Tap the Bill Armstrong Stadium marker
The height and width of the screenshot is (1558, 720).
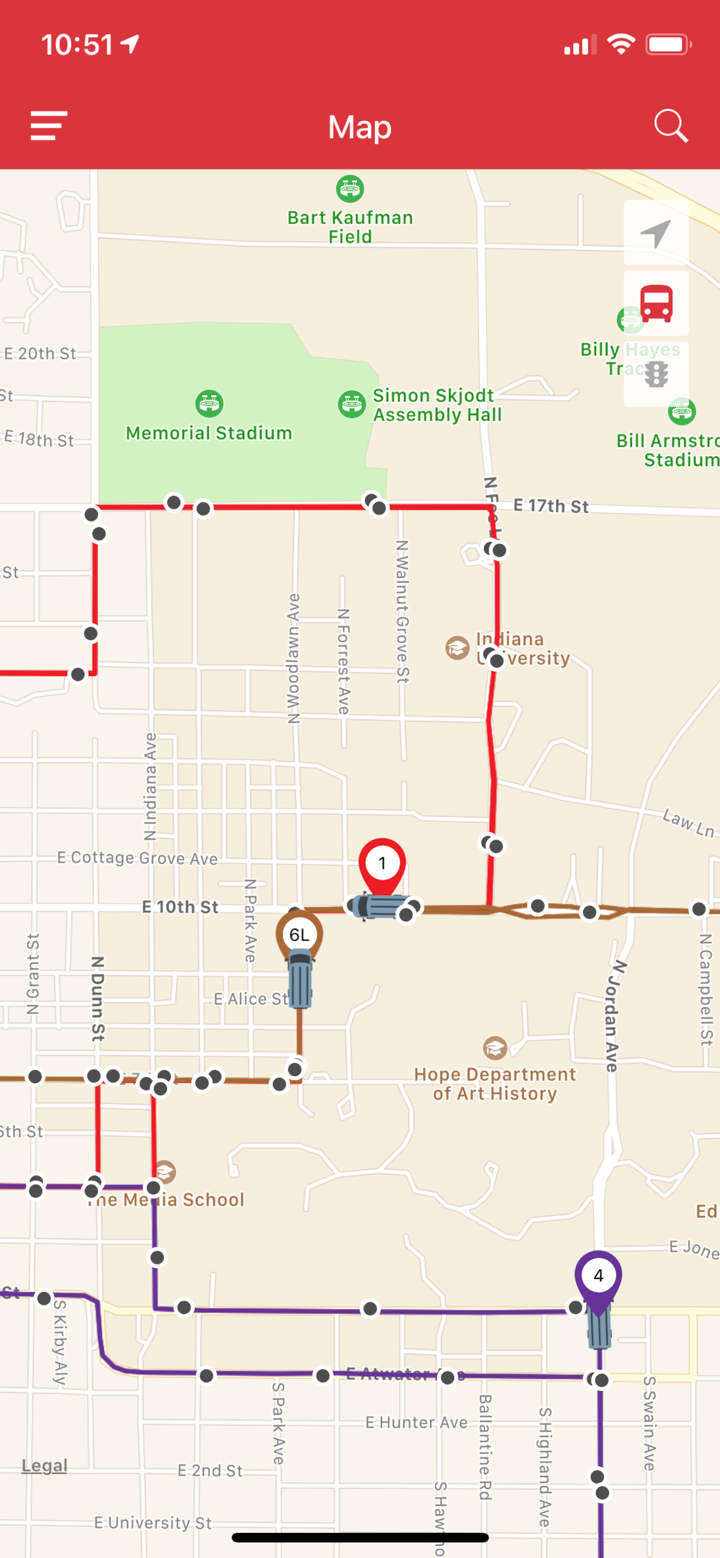(x=684, y=411)
